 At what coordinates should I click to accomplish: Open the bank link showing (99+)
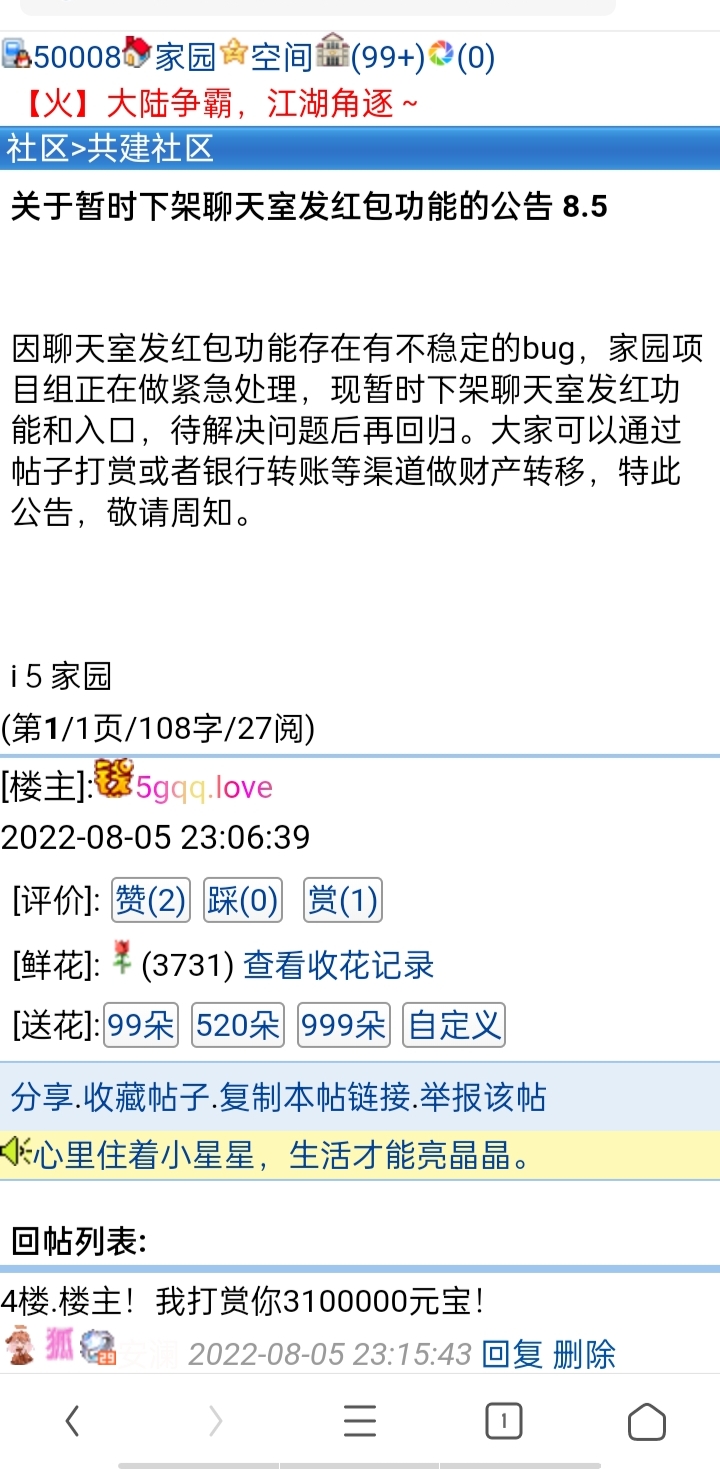point(385,57)
